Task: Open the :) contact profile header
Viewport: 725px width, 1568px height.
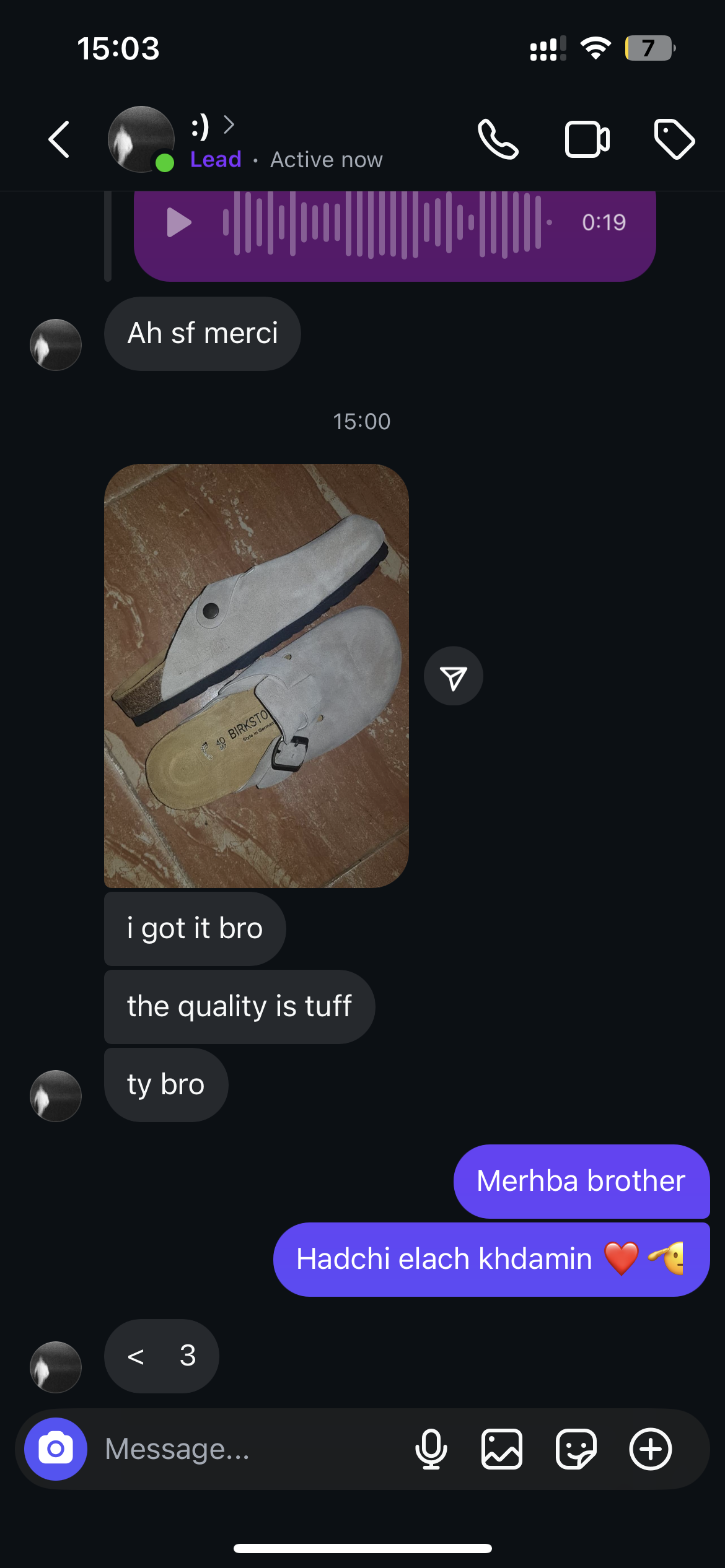Action: tap(245, 140)
